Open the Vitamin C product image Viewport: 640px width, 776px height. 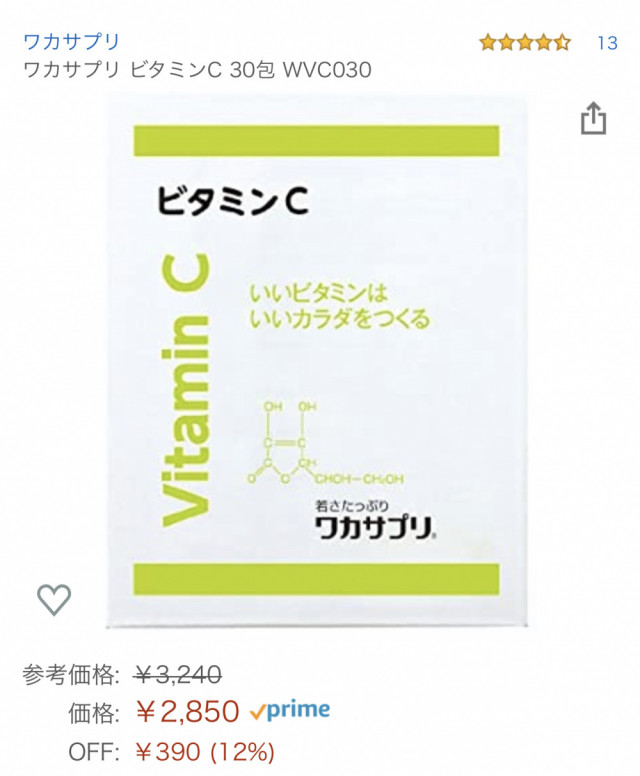tap(317, 360)
